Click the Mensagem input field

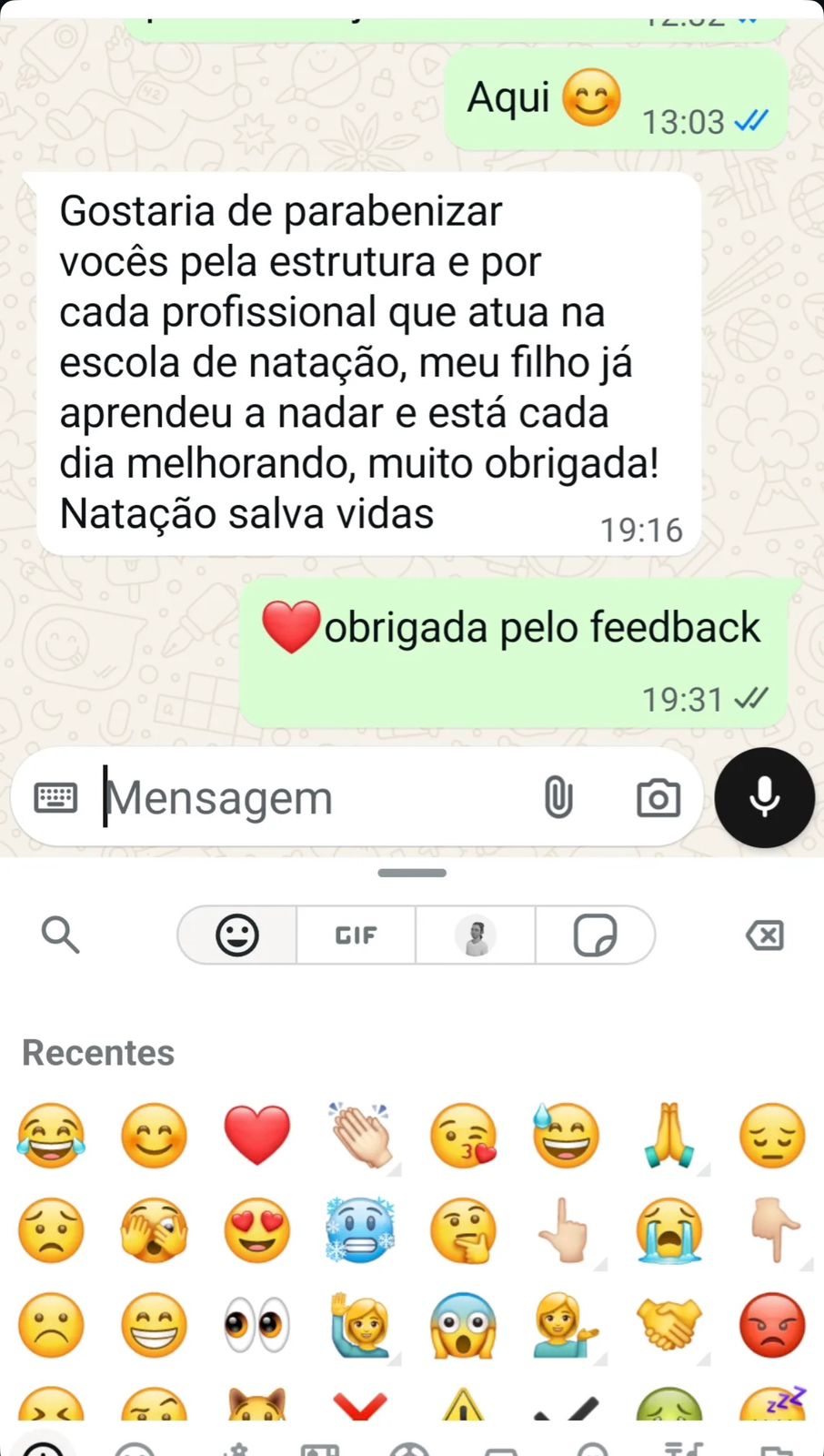coord(273,797)
